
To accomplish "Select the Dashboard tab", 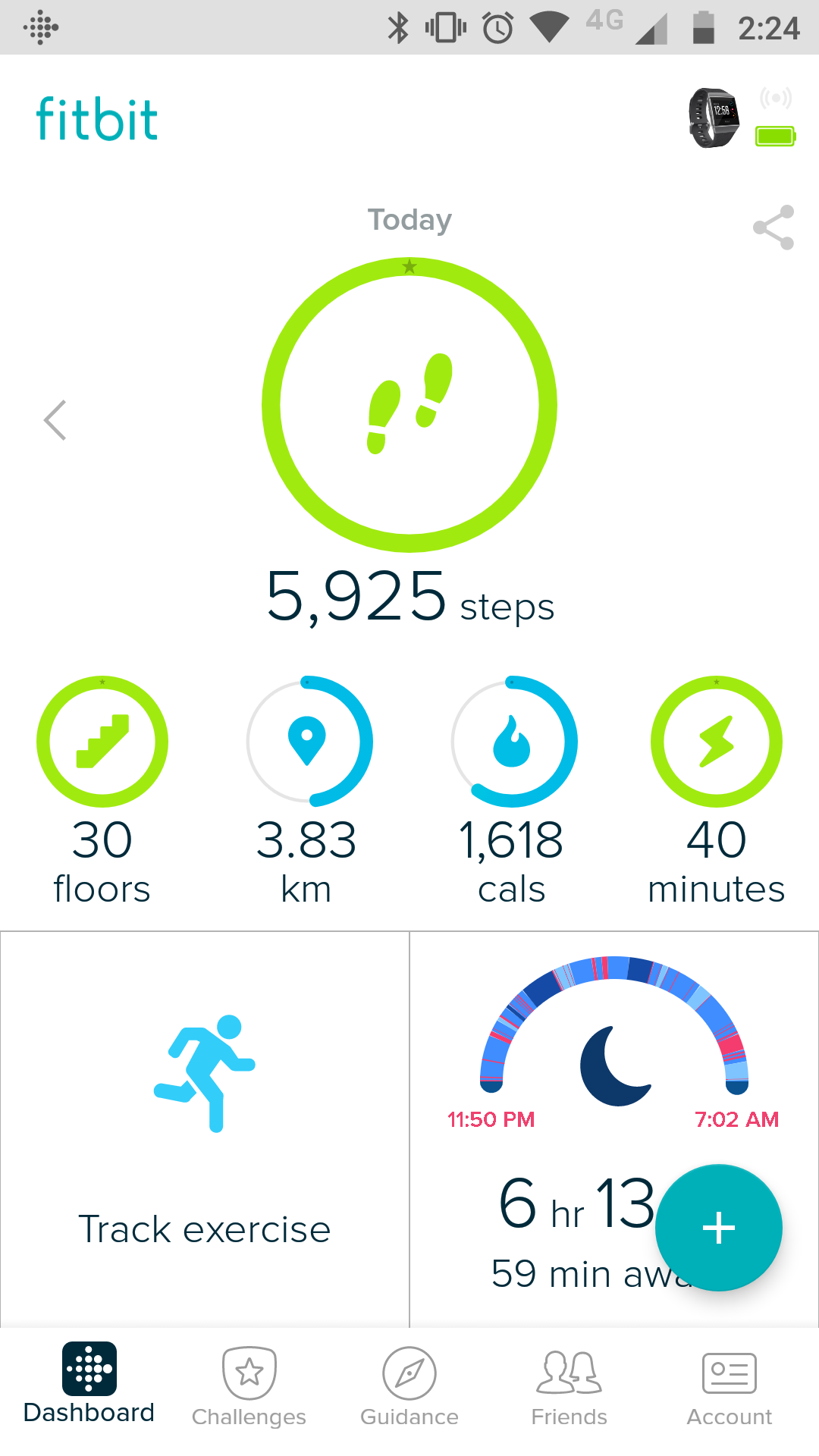I will point(89,1385).
